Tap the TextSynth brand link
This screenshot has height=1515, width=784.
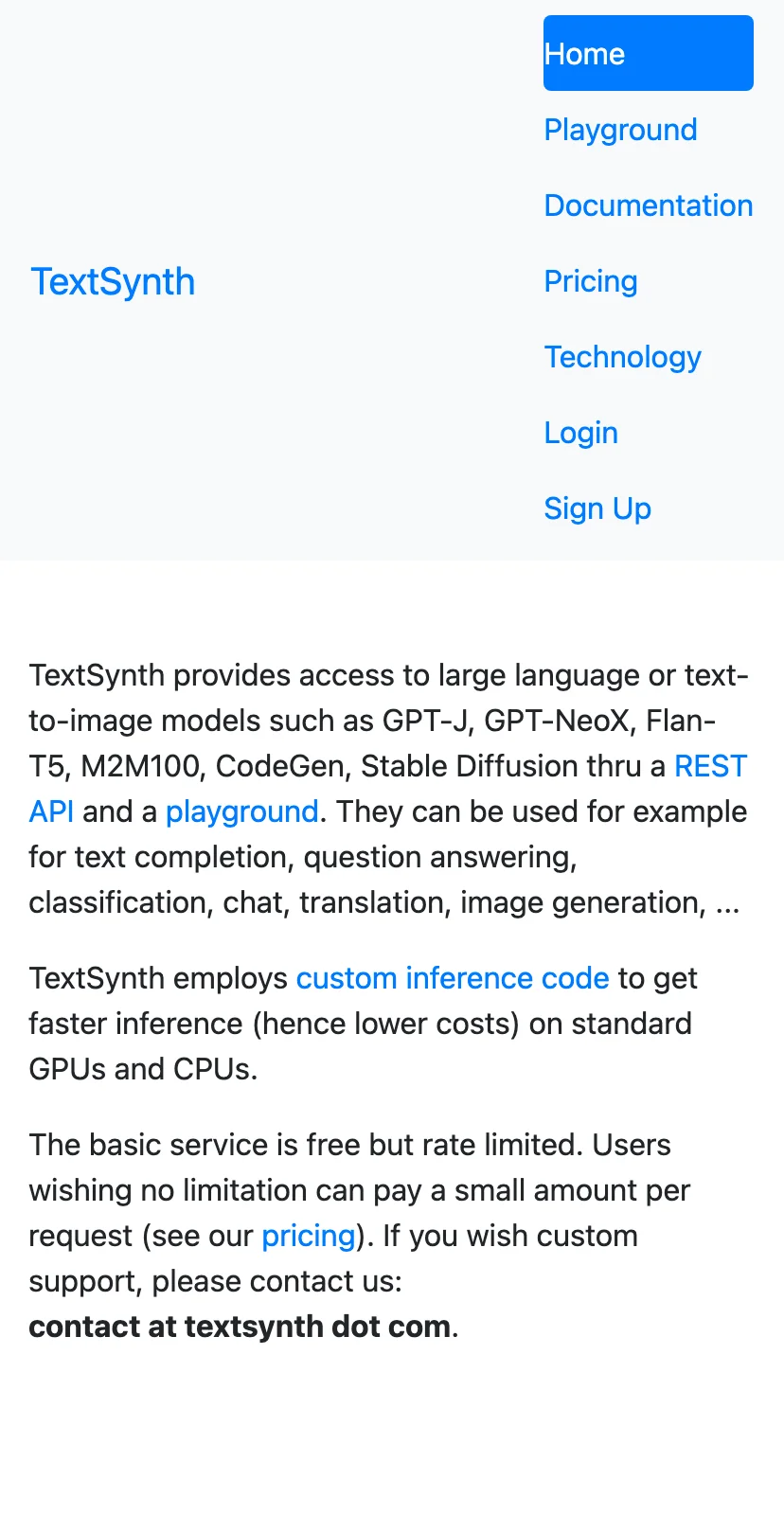coord(113,281)
